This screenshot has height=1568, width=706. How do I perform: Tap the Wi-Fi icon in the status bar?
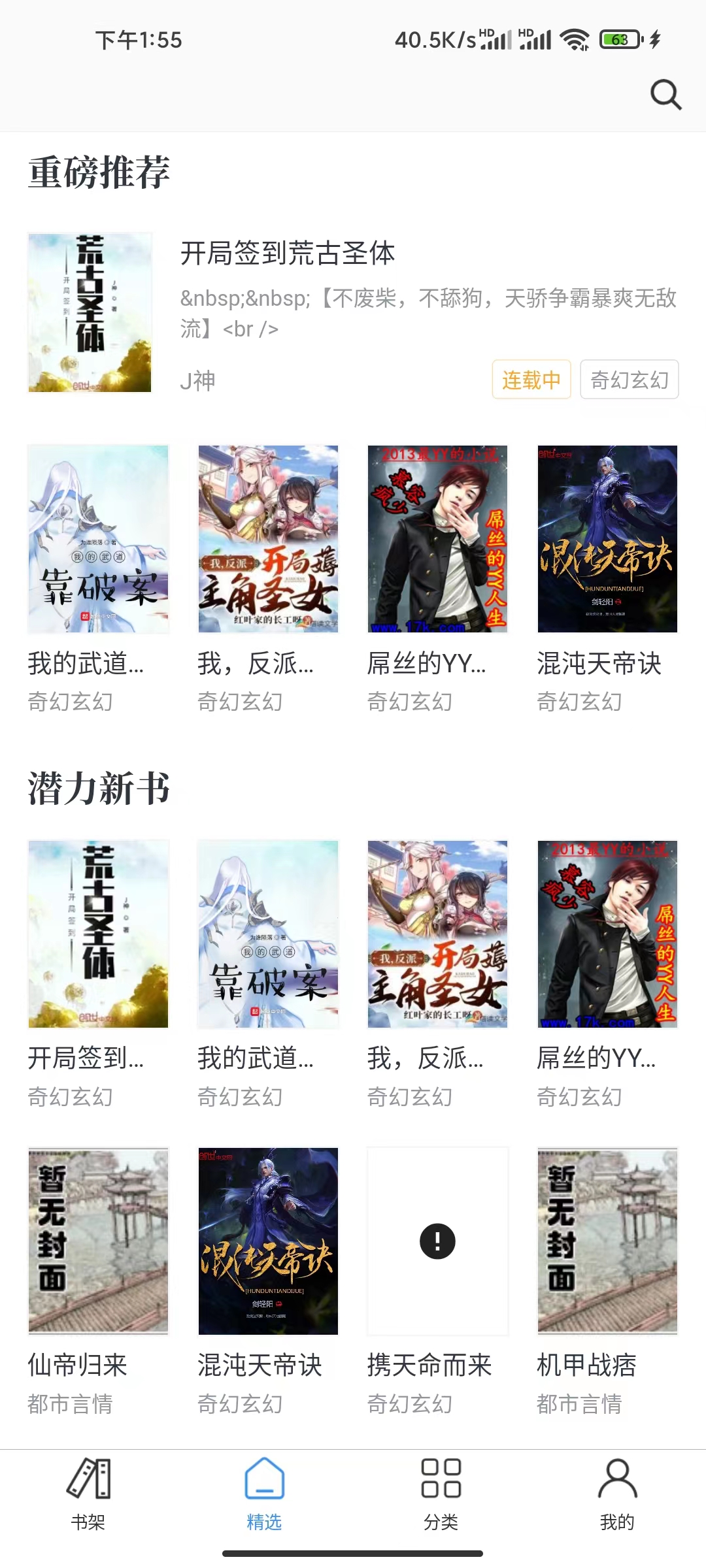pos(574,41)
